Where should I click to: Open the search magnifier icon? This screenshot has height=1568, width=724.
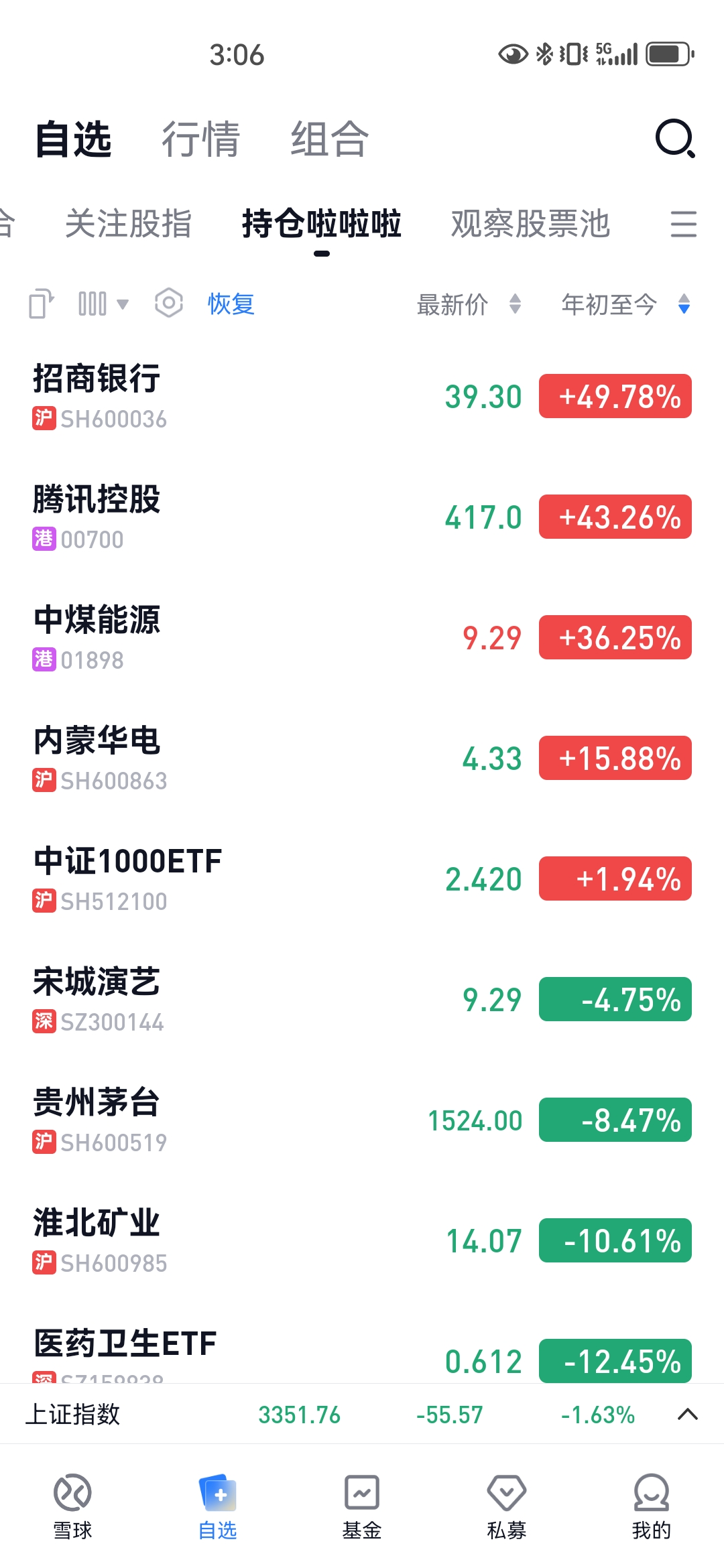pyautogui.click(x=674, y=139)
